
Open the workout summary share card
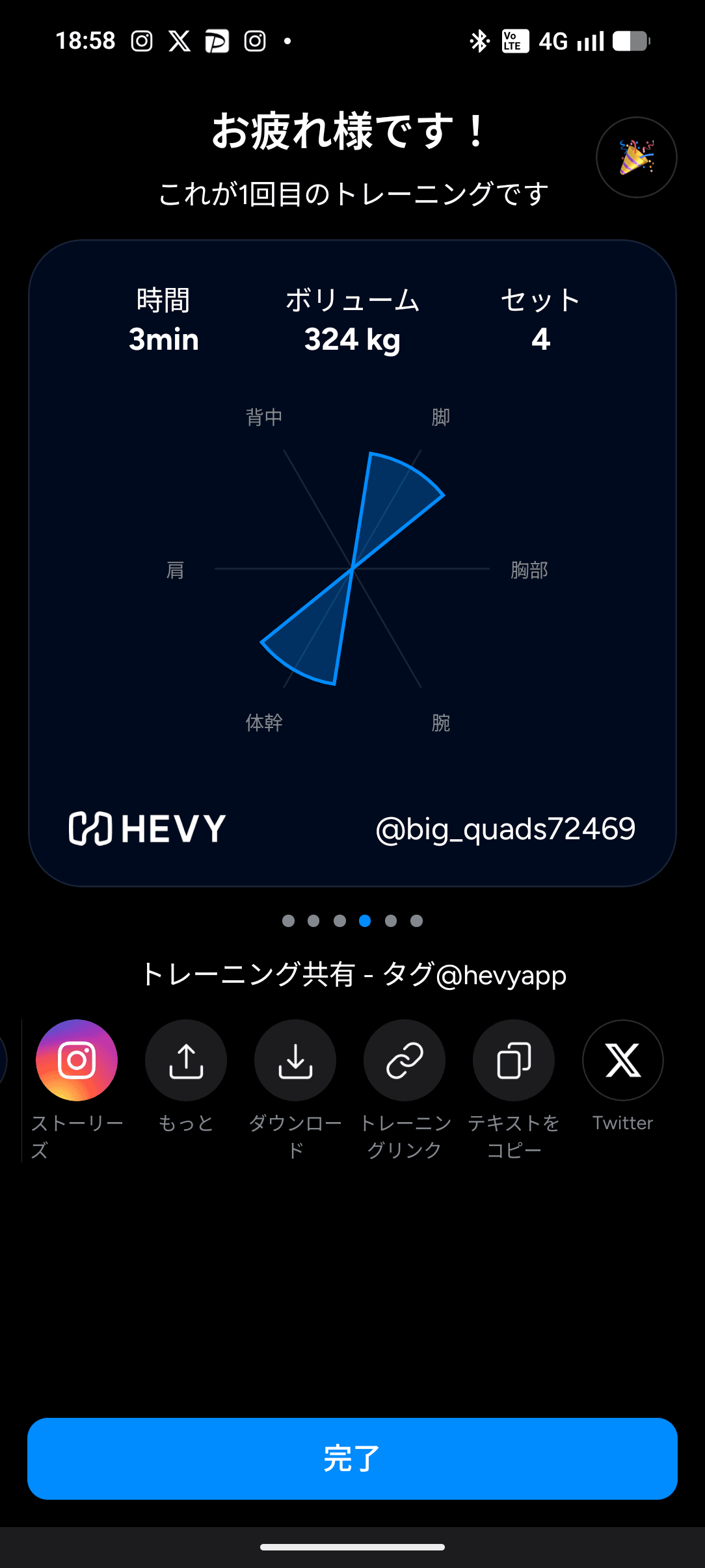pos(352,563)
